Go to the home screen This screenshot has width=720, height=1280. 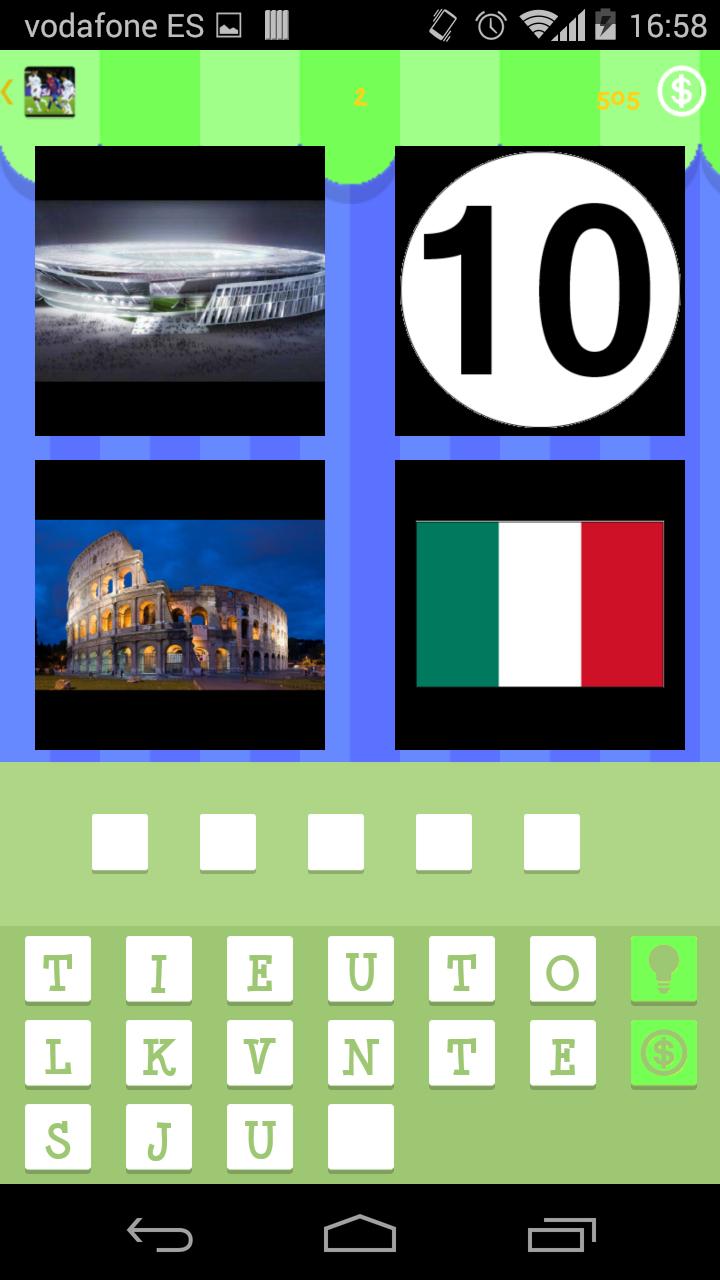point(360,1234)
